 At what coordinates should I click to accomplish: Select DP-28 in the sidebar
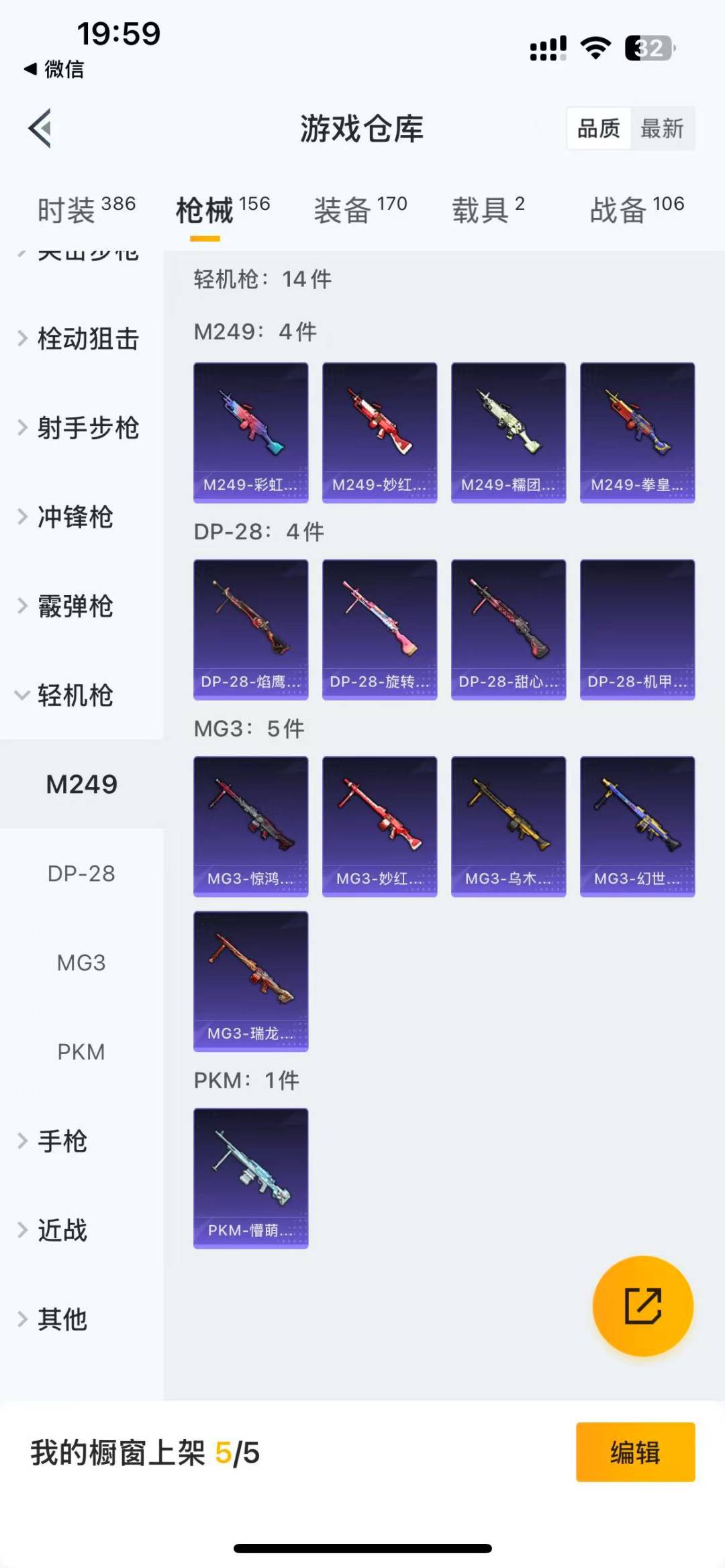tap(81, 874)
